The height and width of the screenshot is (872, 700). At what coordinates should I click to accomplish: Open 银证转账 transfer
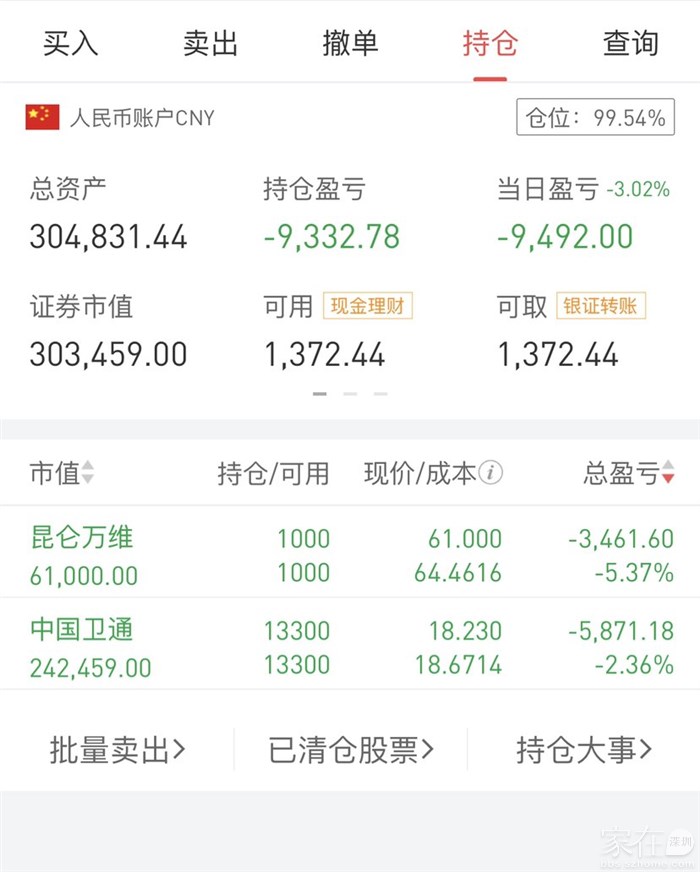click(x=602, y=306)
